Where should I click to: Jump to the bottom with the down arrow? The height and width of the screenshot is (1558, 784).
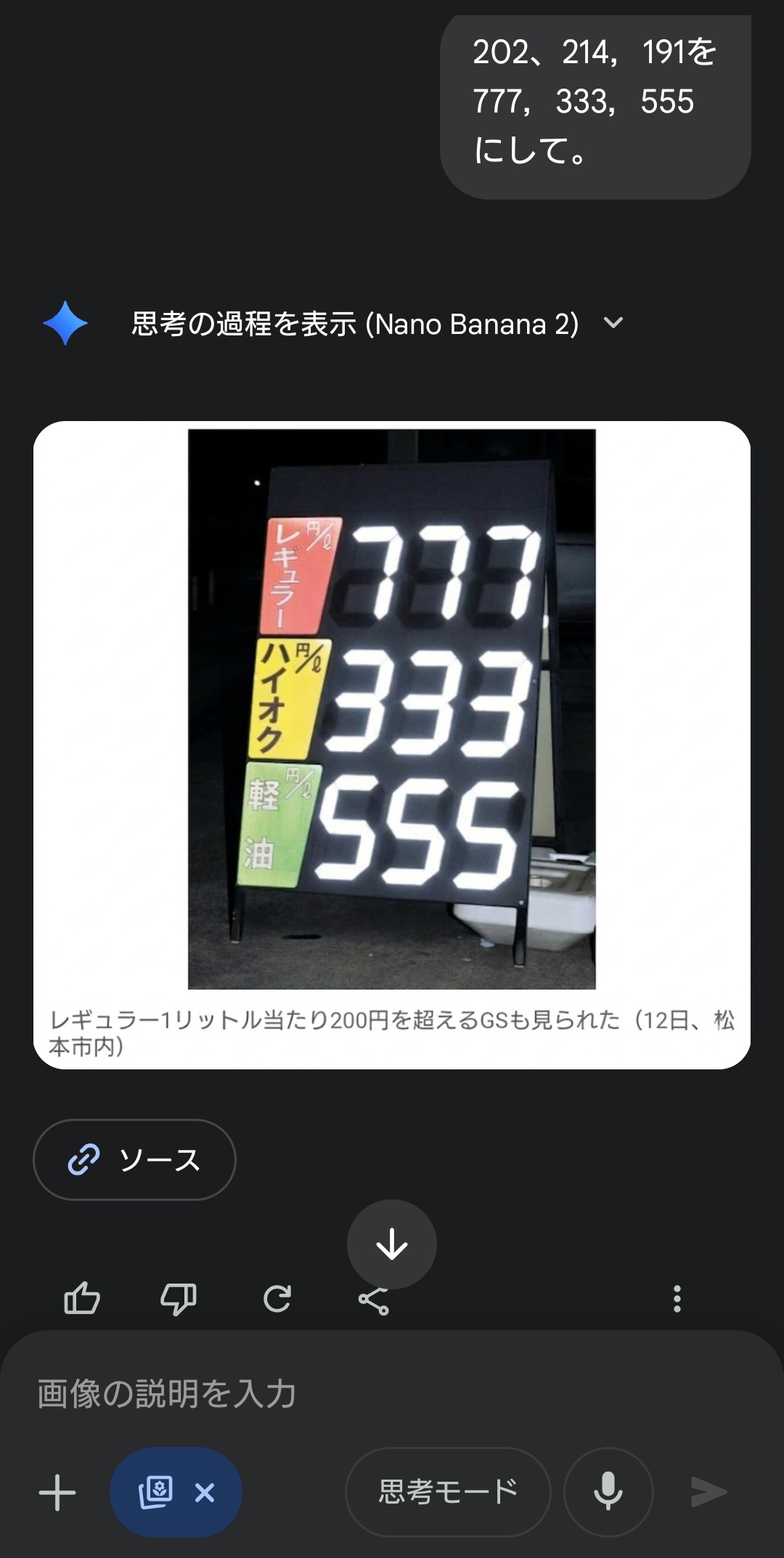(x=392, y=1244)
